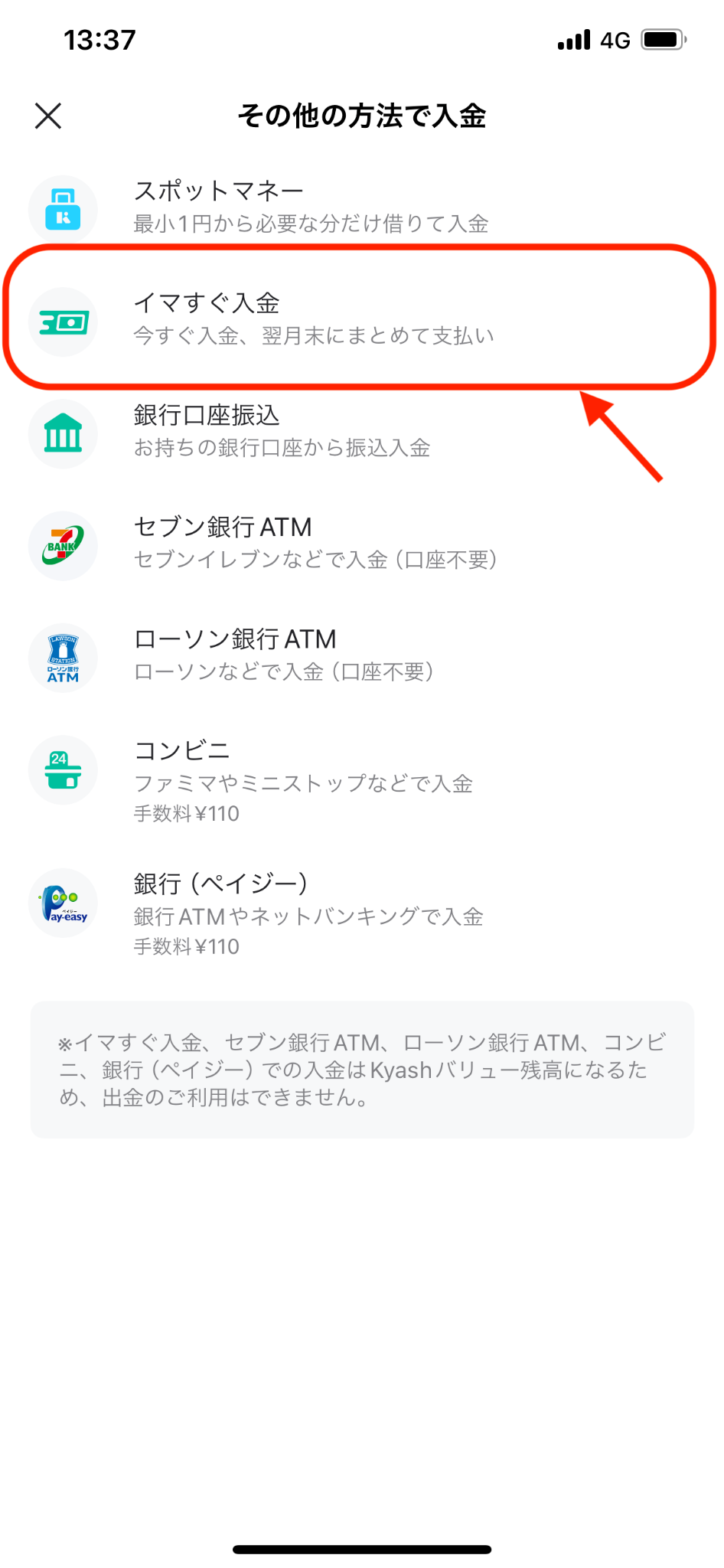
Task: Open ローソン銀行 ATM deposit
Action: click(284, 655)
